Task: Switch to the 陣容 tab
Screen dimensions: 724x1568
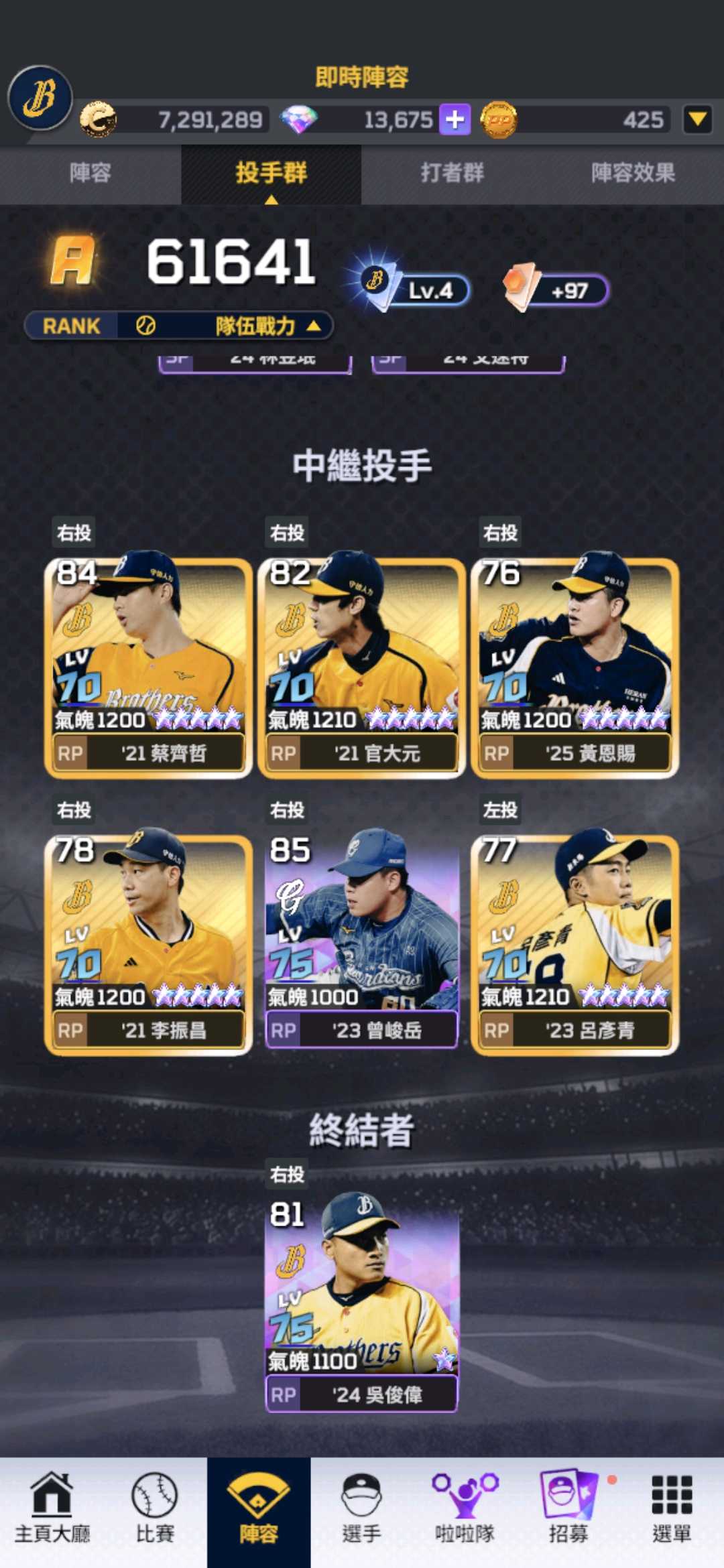Action: pyautogui.click(x=90, y=174)
